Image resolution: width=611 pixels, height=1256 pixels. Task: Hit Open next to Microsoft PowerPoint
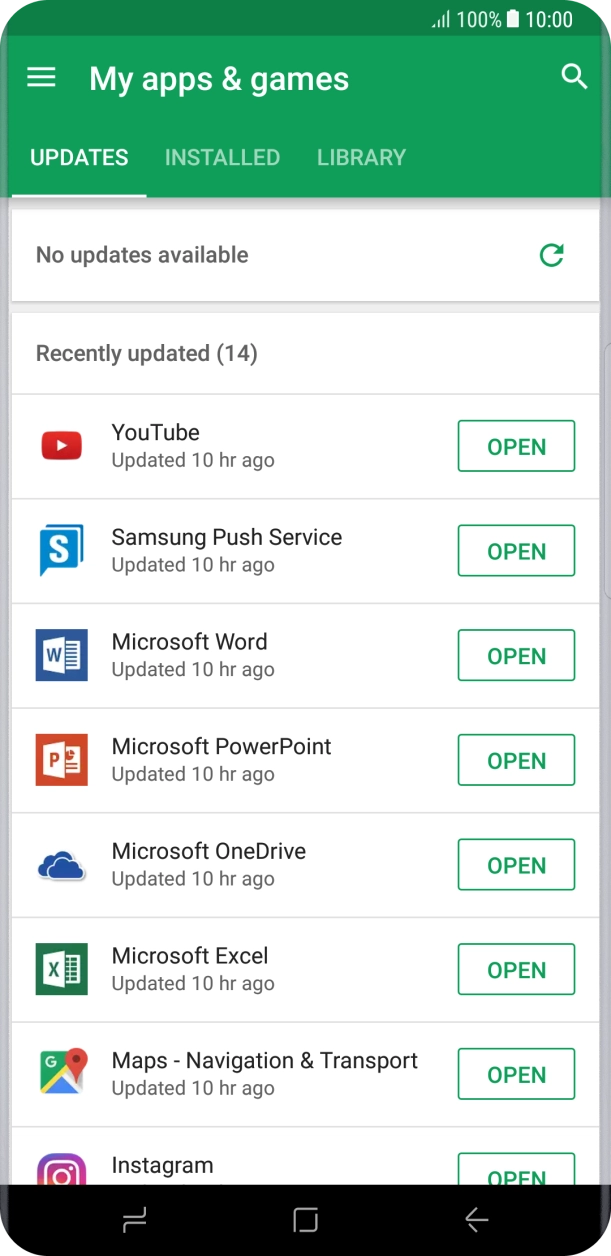pos(516,760)
